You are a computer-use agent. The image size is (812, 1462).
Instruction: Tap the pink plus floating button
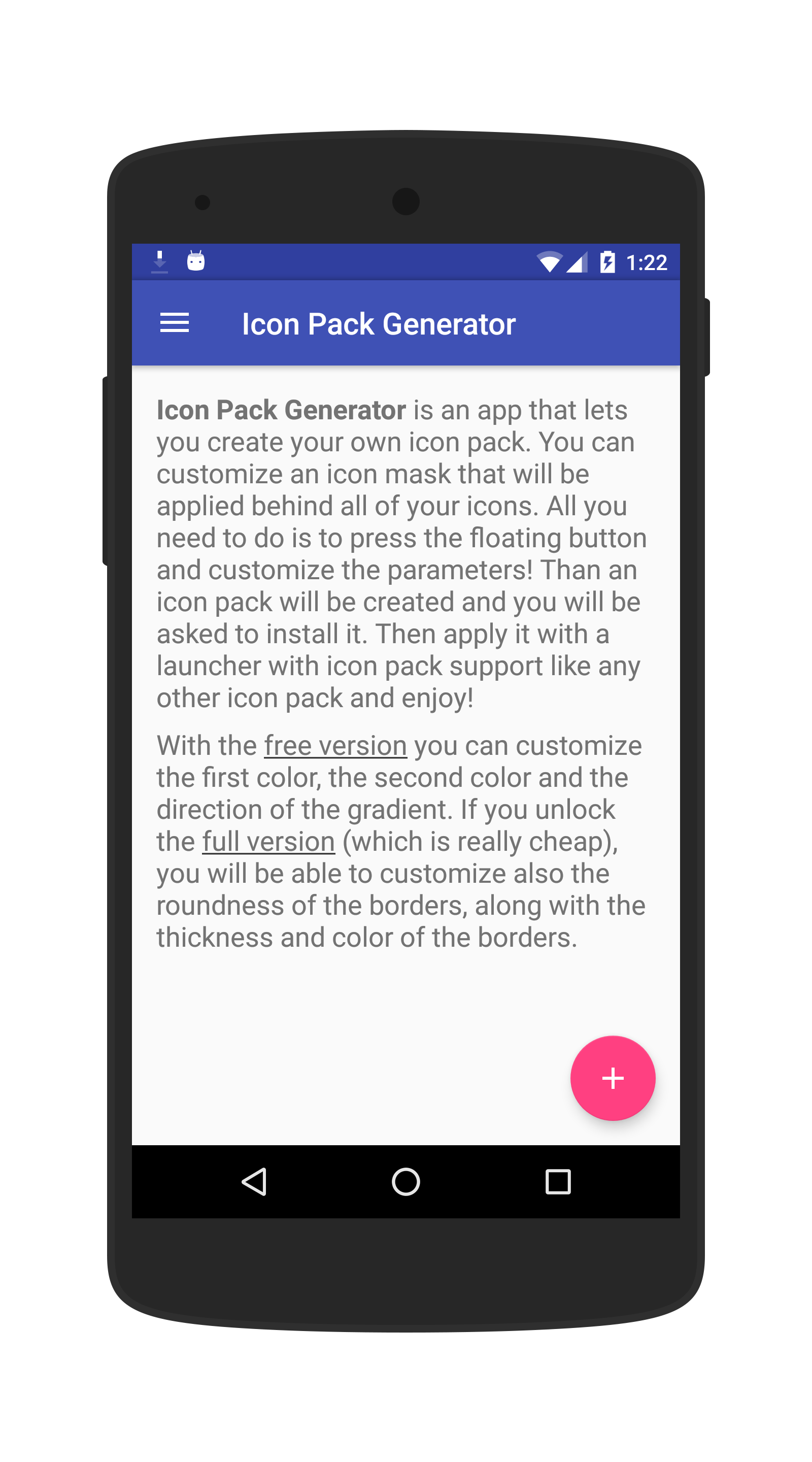click(x=612, y=1078)
